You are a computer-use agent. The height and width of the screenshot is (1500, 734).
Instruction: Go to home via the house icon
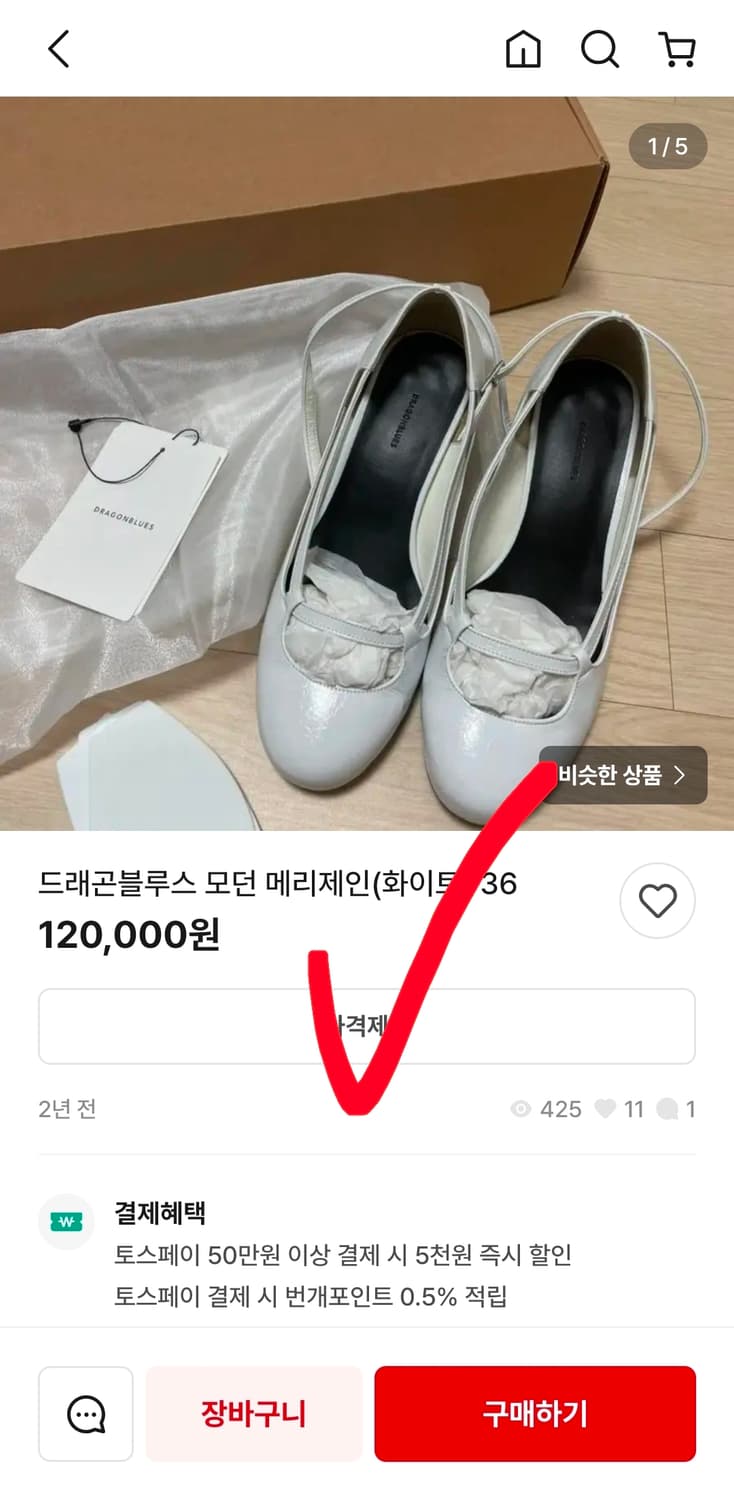click(x=524, y=47)
